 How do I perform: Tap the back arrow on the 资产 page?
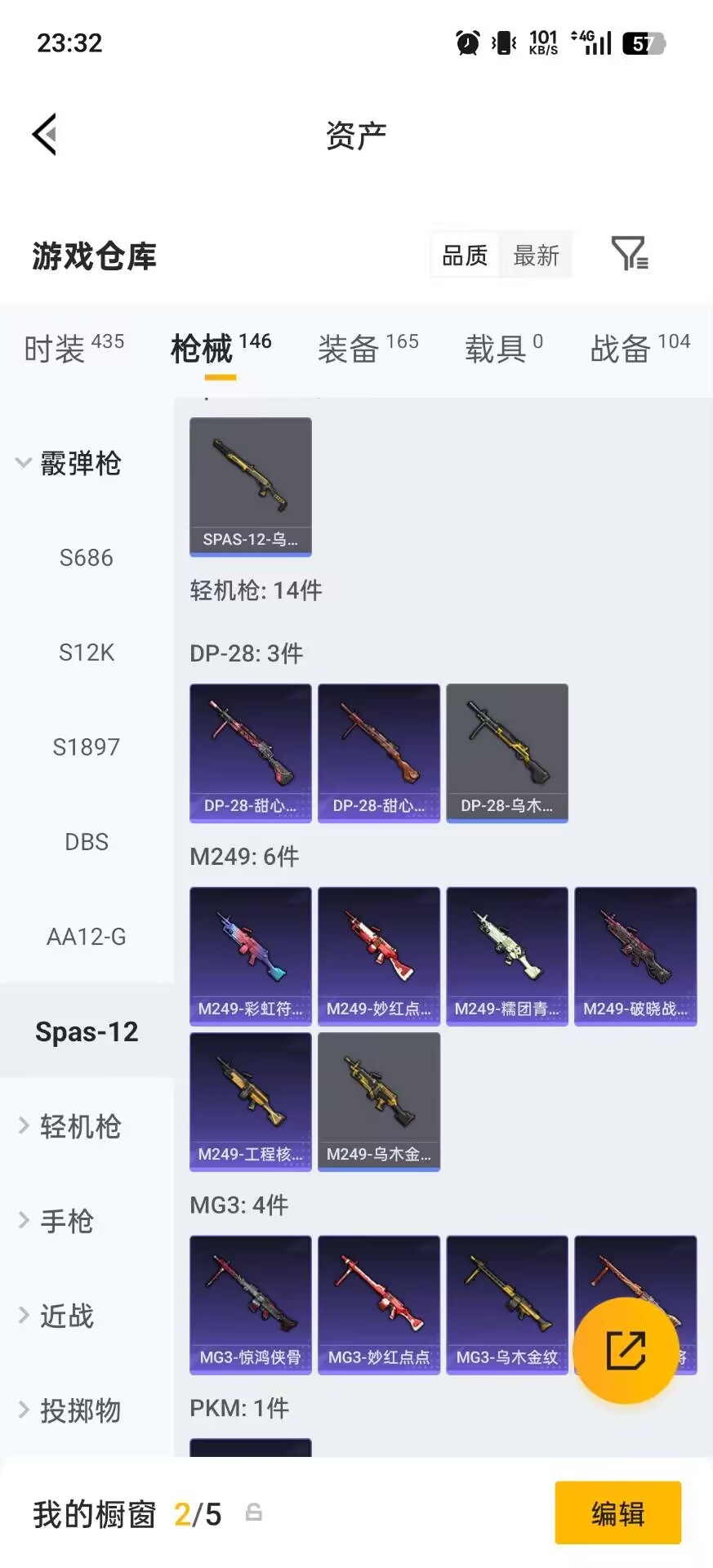pyautogui.click(x=45, y=134)
